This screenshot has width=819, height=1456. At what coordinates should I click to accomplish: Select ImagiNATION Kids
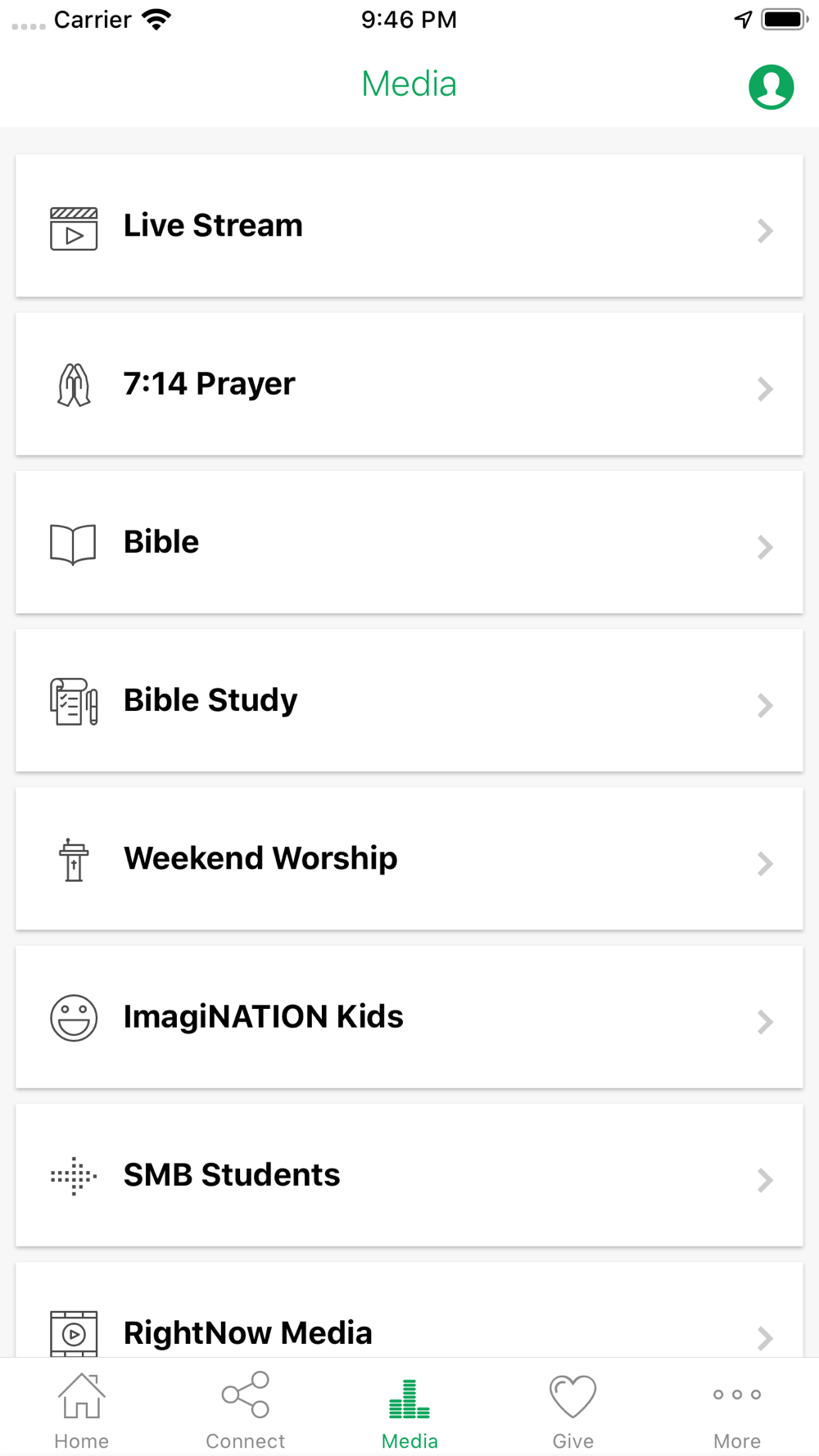click(x=409, y=1017)
